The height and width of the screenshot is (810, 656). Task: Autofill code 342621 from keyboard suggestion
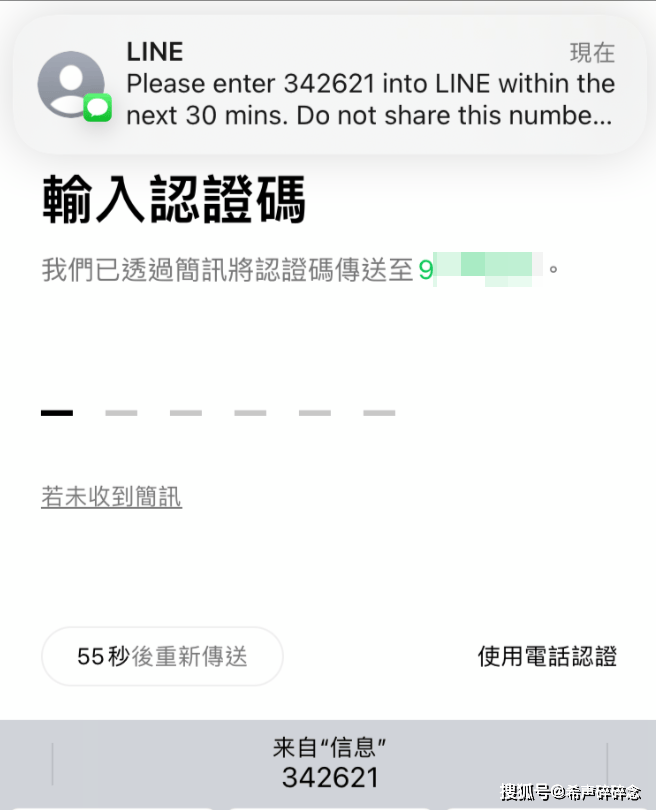click(x=329, y=764)
